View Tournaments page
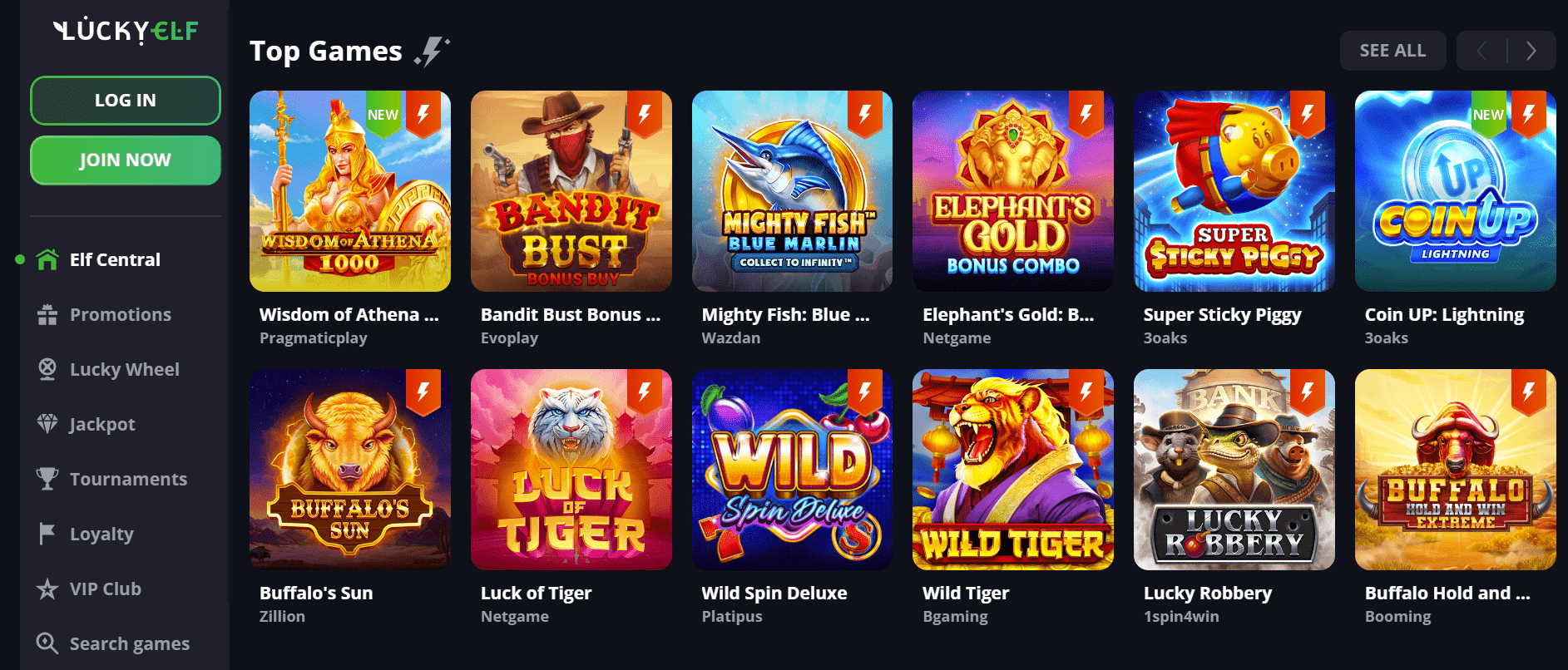This screenshot has width=1568, height=670. [128, 479]
